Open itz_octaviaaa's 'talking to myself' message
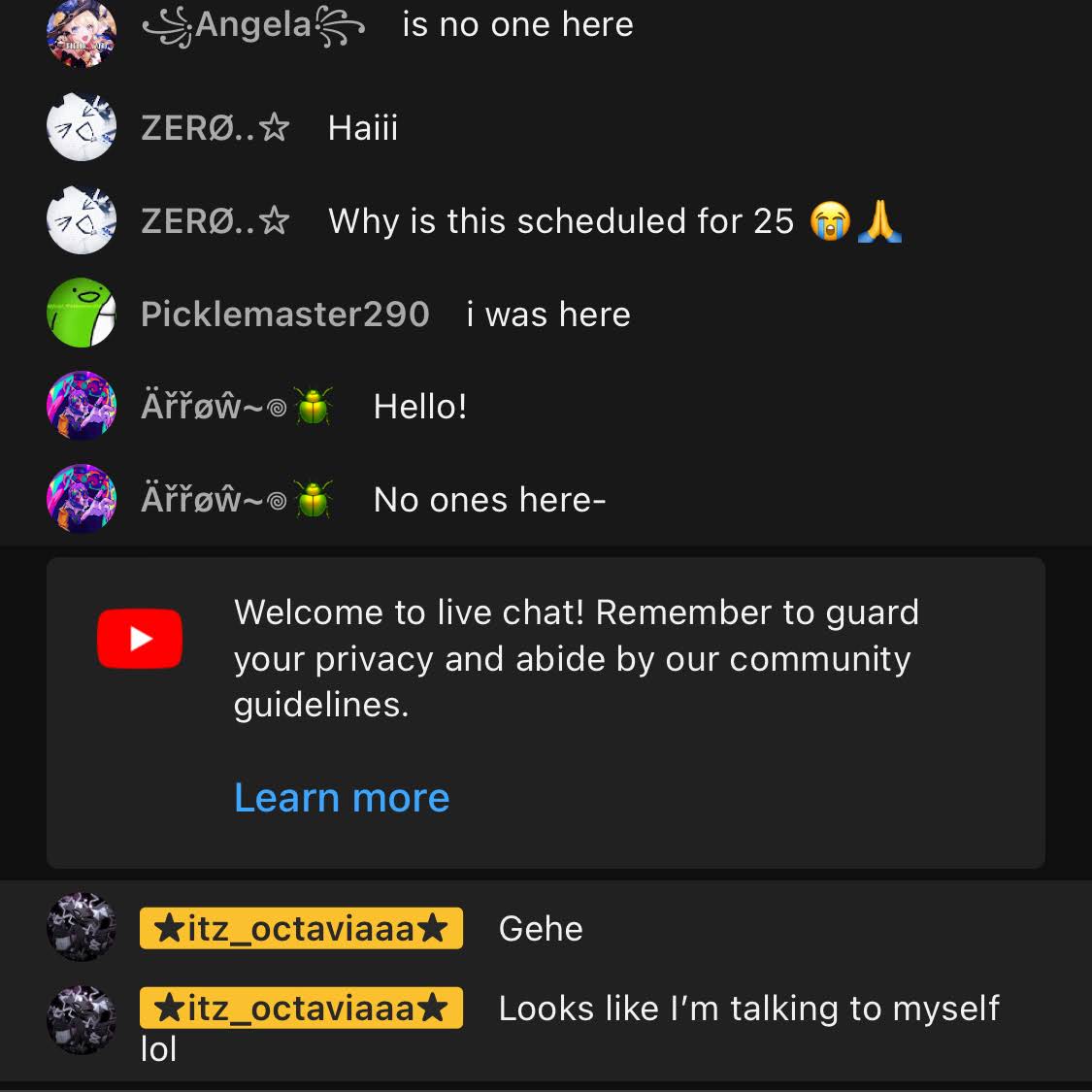1092x1092 pixels. (x=747, y=1009)
